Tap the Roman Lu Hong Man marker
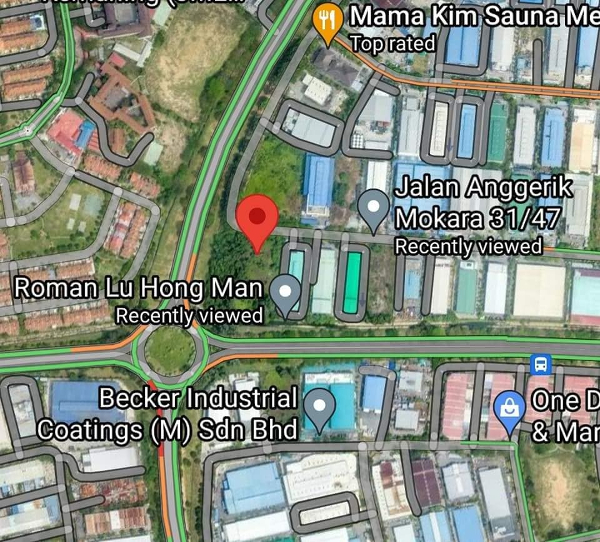Viewport: 600px width, 542px height. (x=287, y=294)
